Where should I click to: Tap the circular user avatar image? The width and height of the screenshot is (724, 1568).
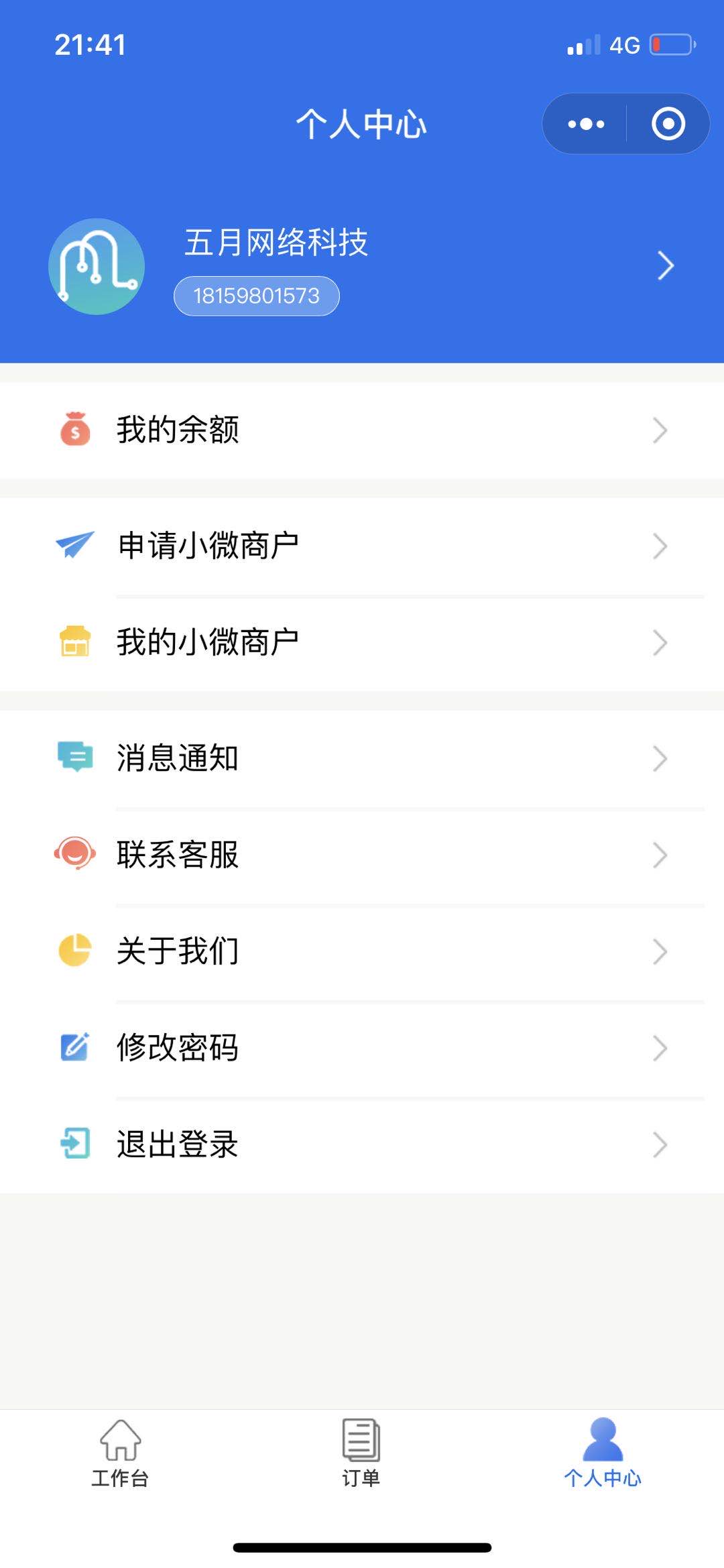(96, 265)
